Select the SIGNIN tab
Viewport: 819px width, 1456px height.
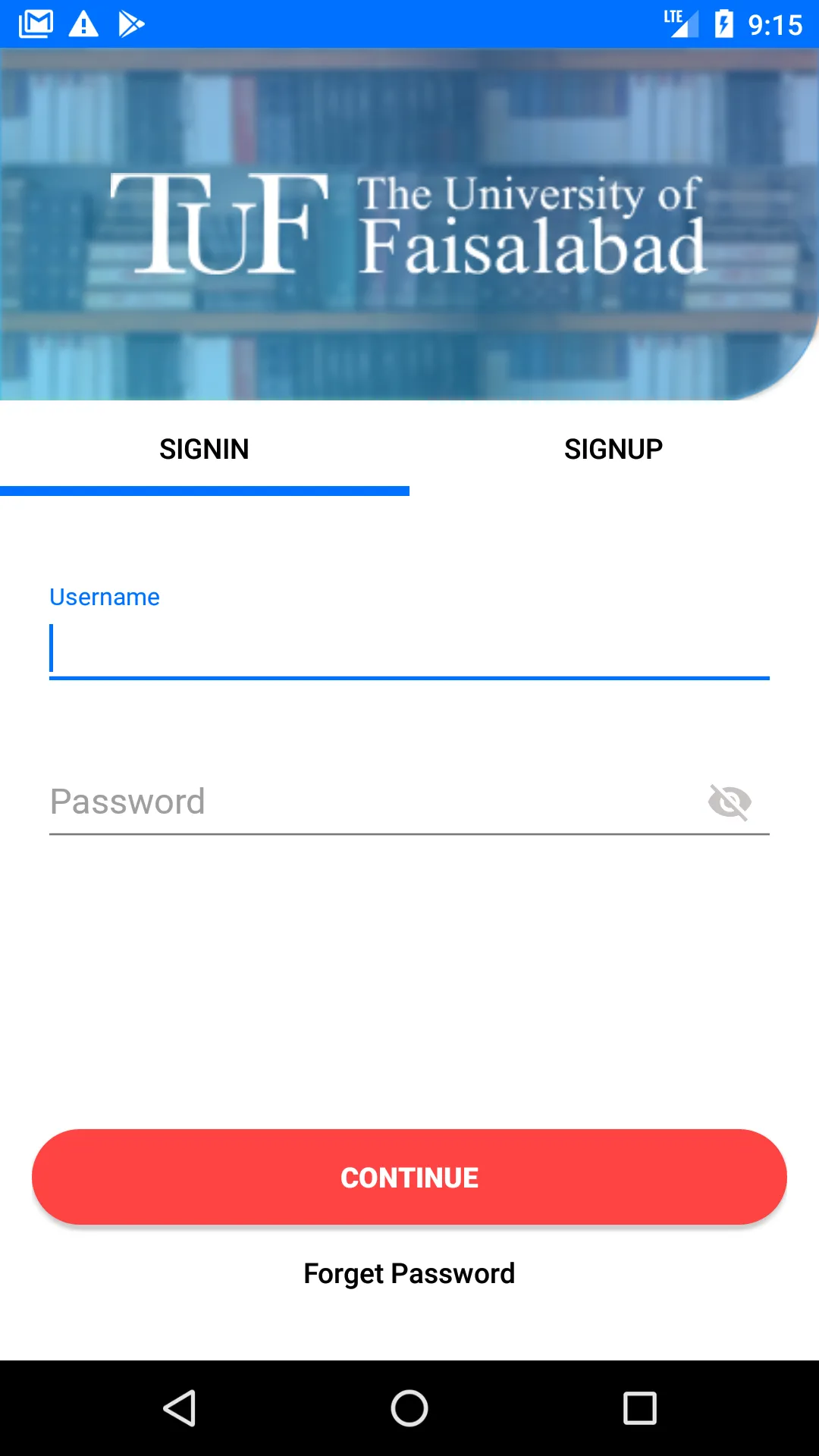(204, 449)
